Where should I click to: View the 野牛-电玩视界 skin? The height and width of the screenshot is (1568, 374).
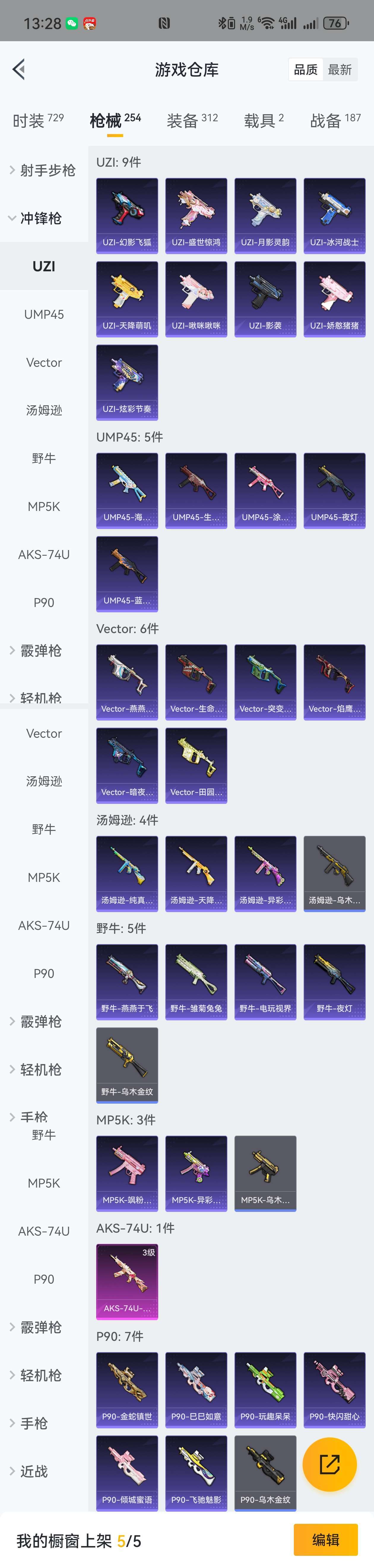[x=265, y=981]
